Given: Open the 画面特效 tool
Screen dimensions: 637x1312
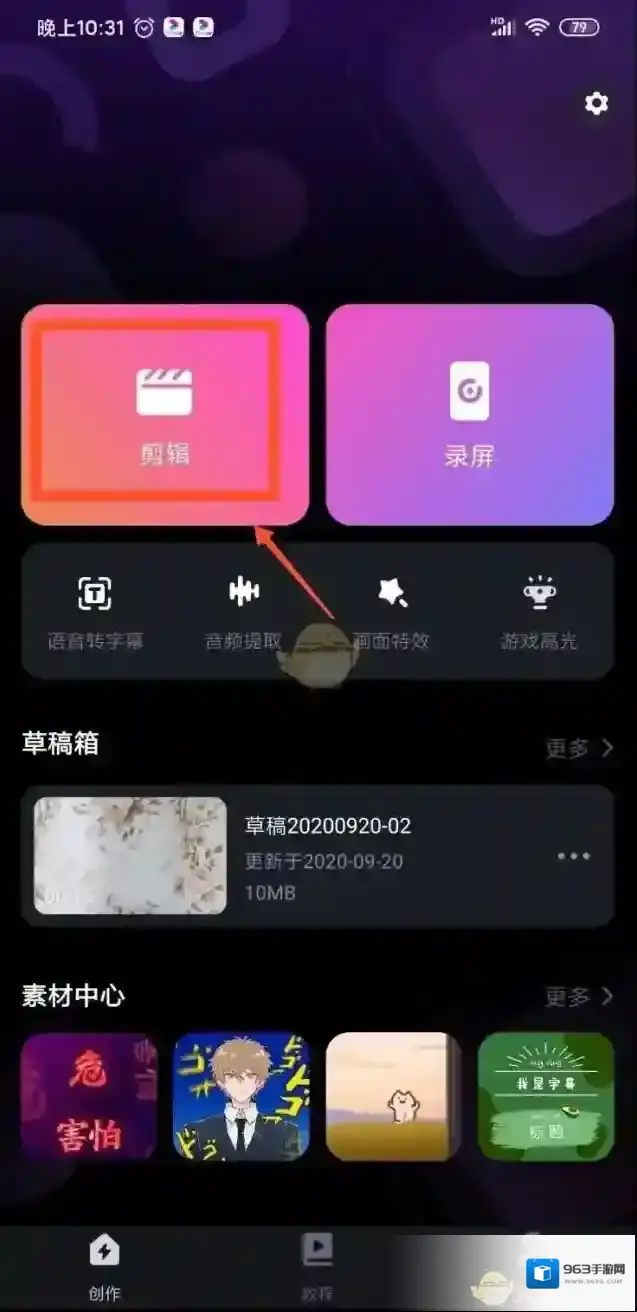Looking at the screenshot, I should pos(391,612).
